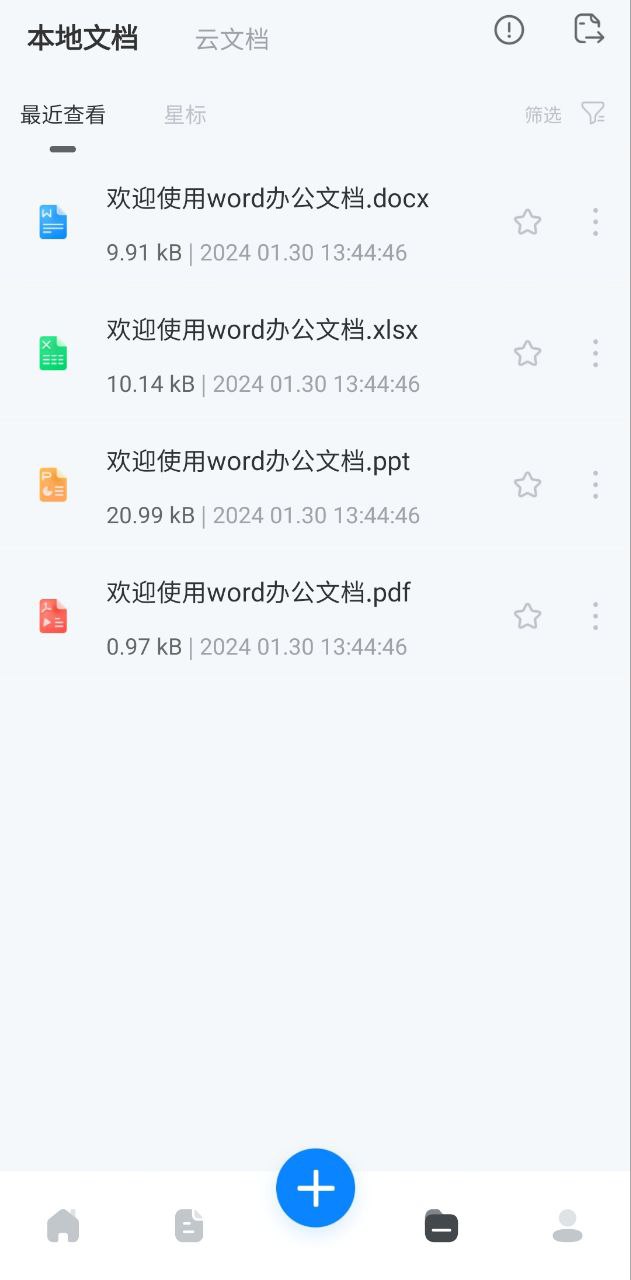Go to the home tab

63,1225
